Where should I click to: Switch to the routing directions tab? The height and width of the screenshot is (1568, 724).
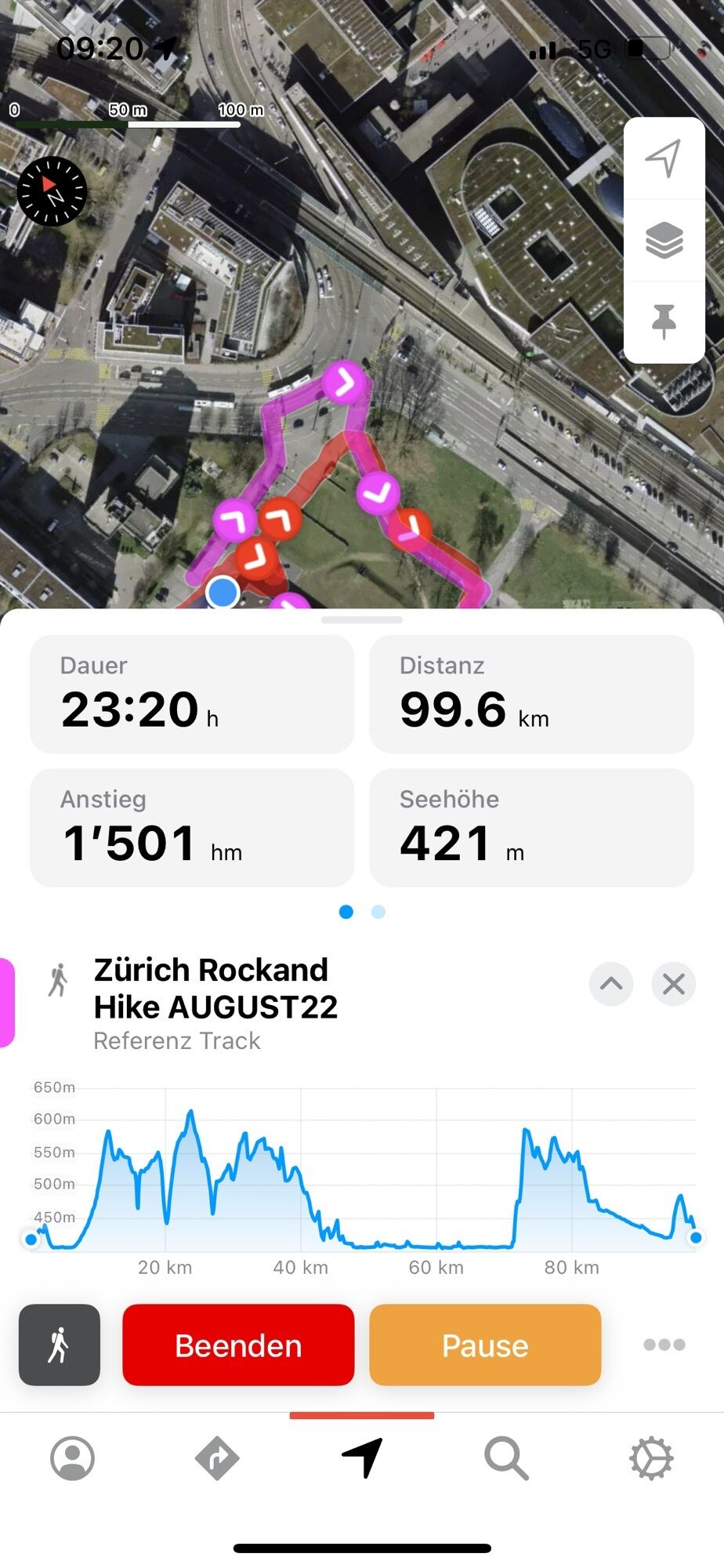tap(217, 1458)
